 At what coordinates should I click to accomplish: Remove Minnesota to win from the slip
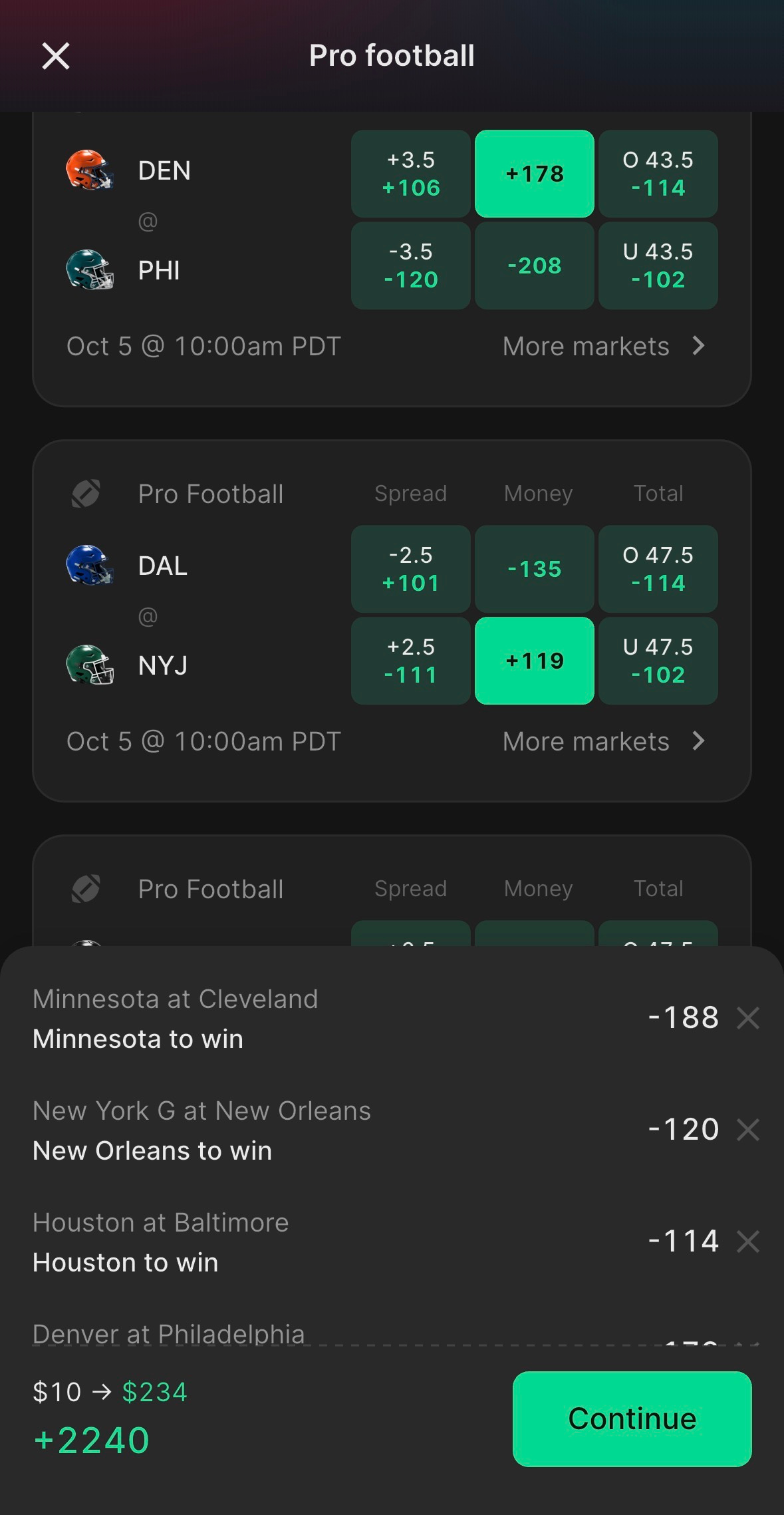click(x=748, y=1018)
